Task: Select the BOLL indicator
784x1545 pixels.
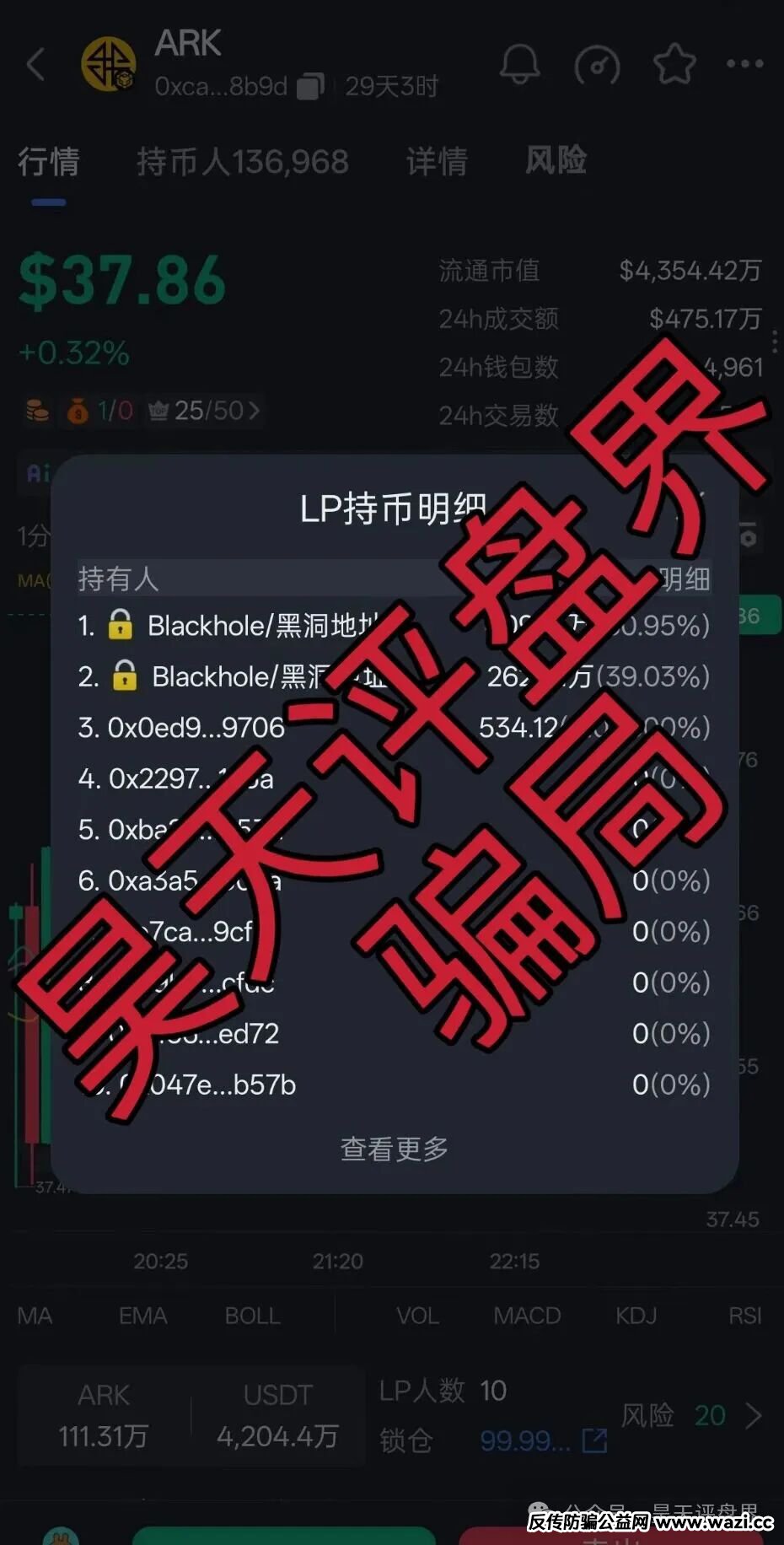Action: coord(252,1316)
